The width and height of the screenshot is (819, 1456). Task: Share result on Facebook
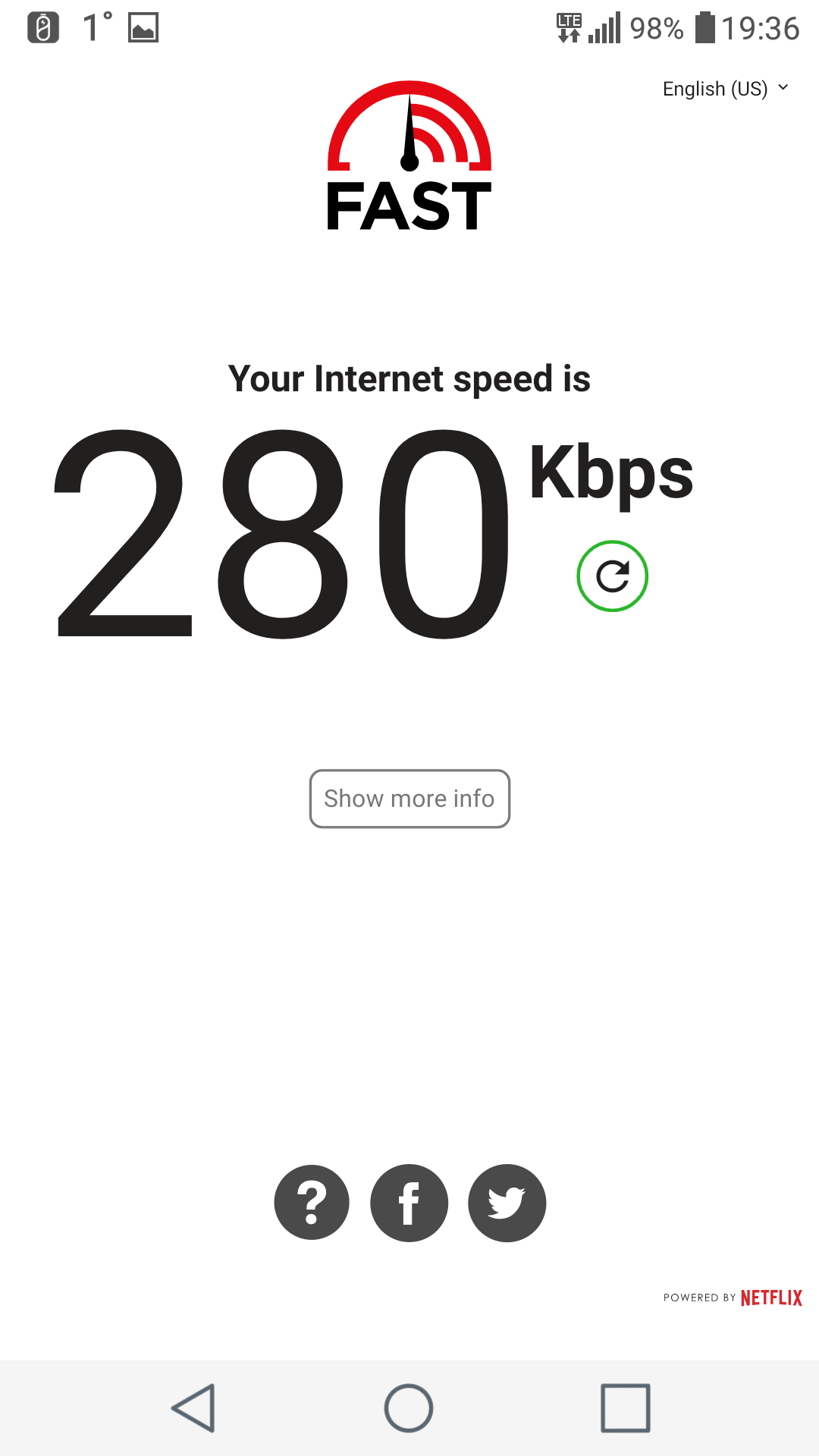click(409, 1203)
